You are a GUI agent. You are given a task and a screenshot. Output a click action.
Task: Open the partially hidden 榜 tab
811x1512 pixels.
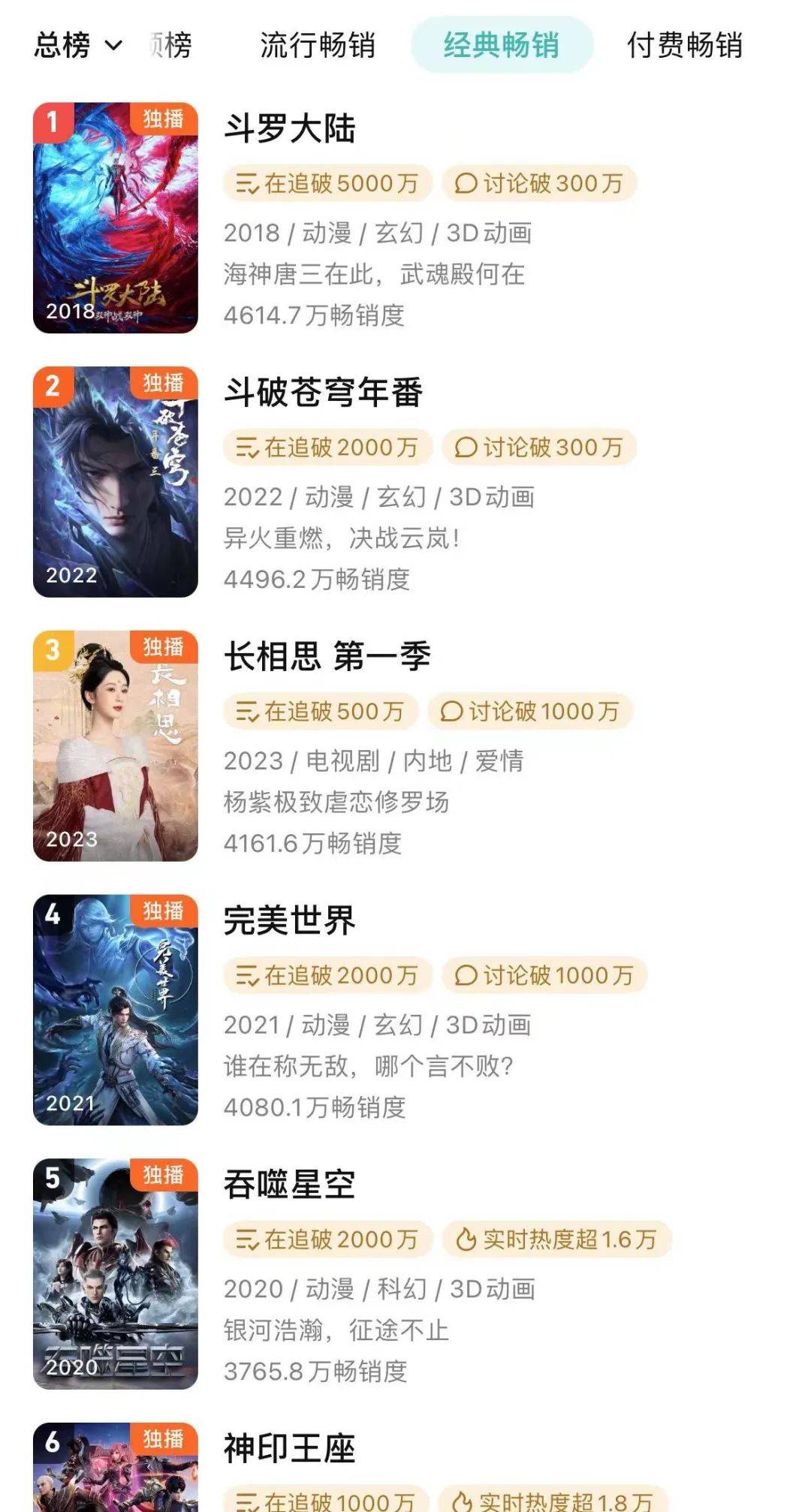pos(171,45)
